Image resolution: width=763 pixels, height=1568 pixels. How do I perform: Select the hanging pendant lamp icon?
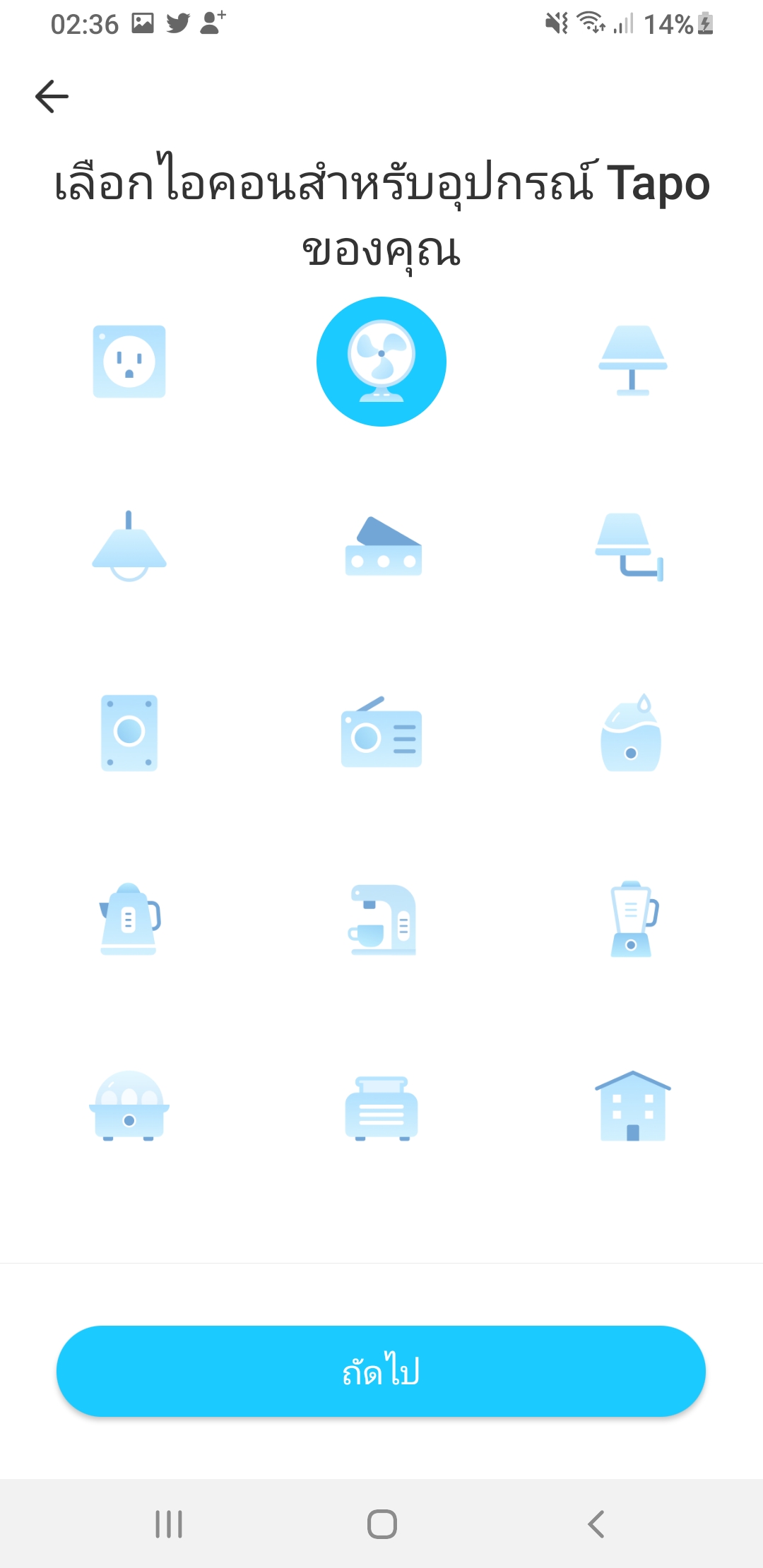(x=129, y=546)
